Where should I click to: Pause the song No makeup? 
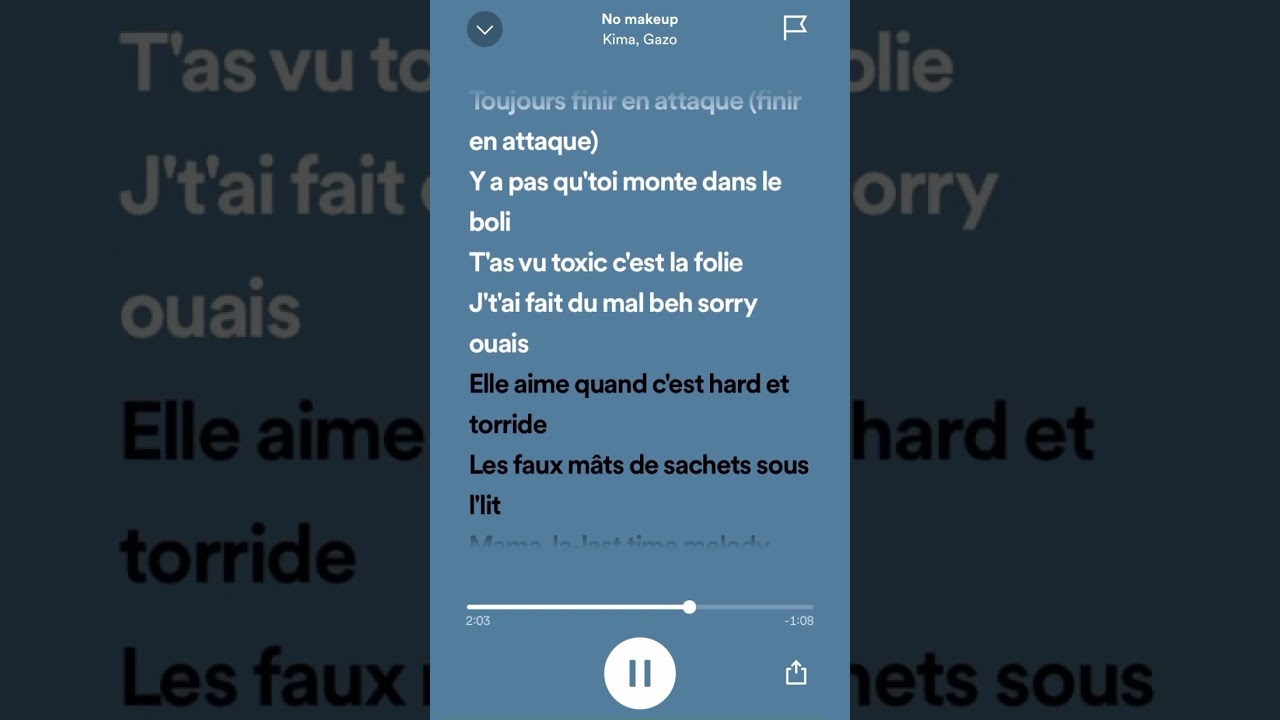(x=640, y=673)
